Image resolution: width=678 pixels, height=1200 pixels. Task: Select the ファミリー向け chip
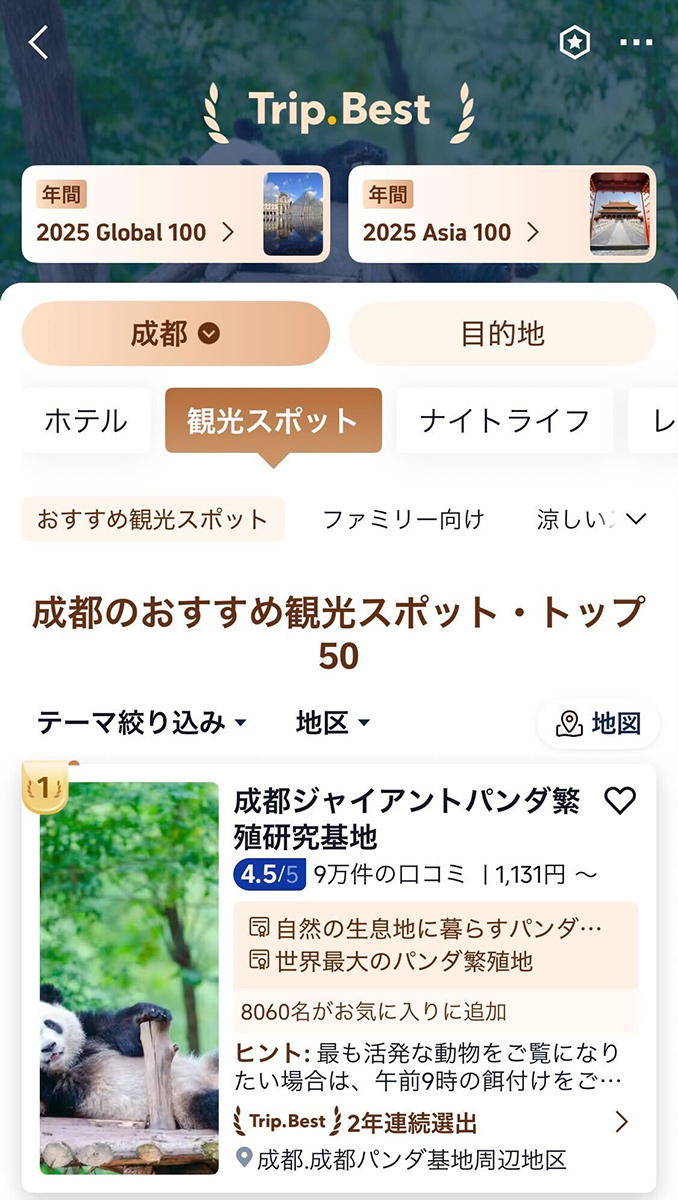point(403,519)
